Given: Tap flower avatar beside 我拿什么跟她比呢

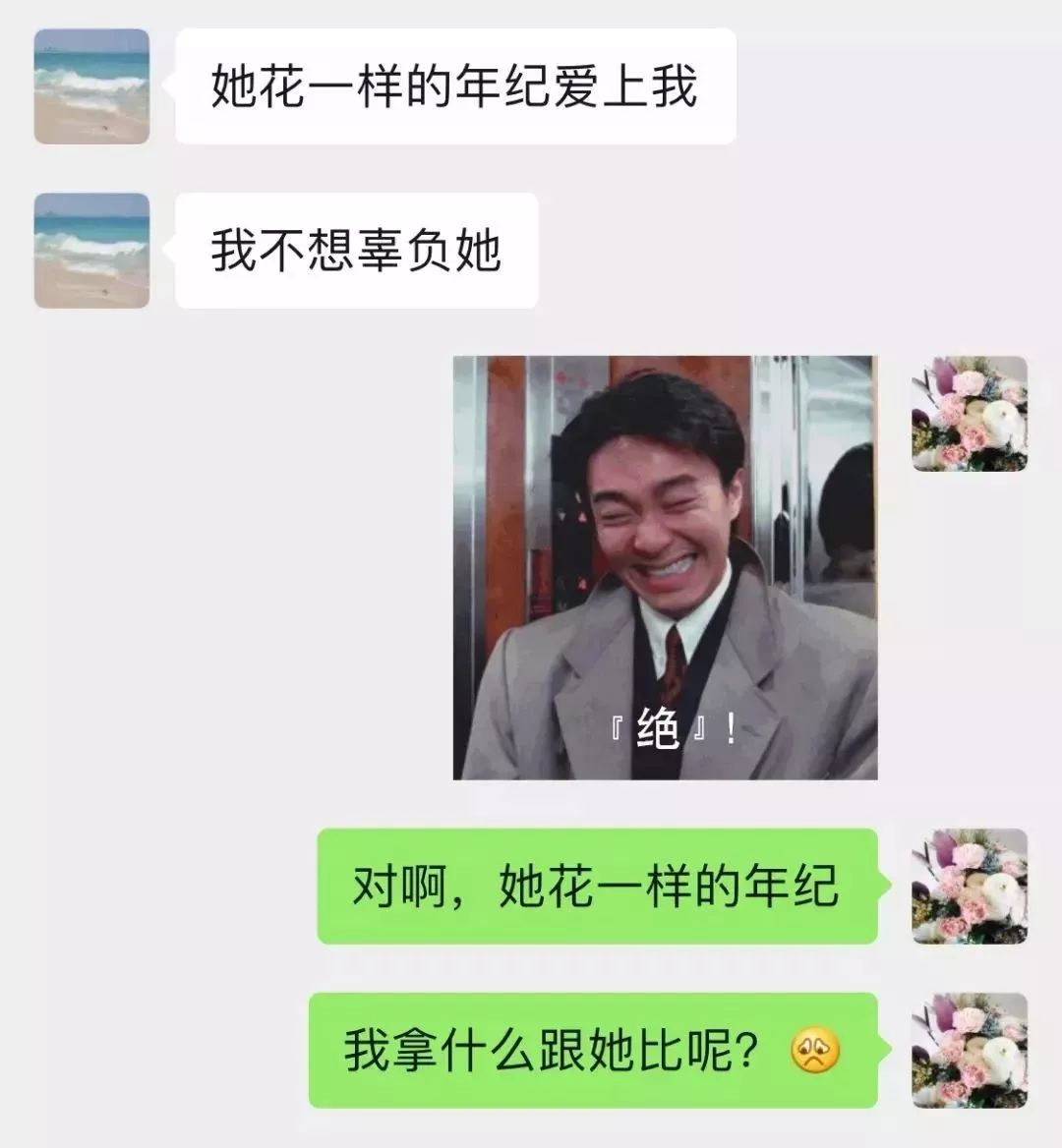Looking at the screenshot, I should [x=970, y=1051].
